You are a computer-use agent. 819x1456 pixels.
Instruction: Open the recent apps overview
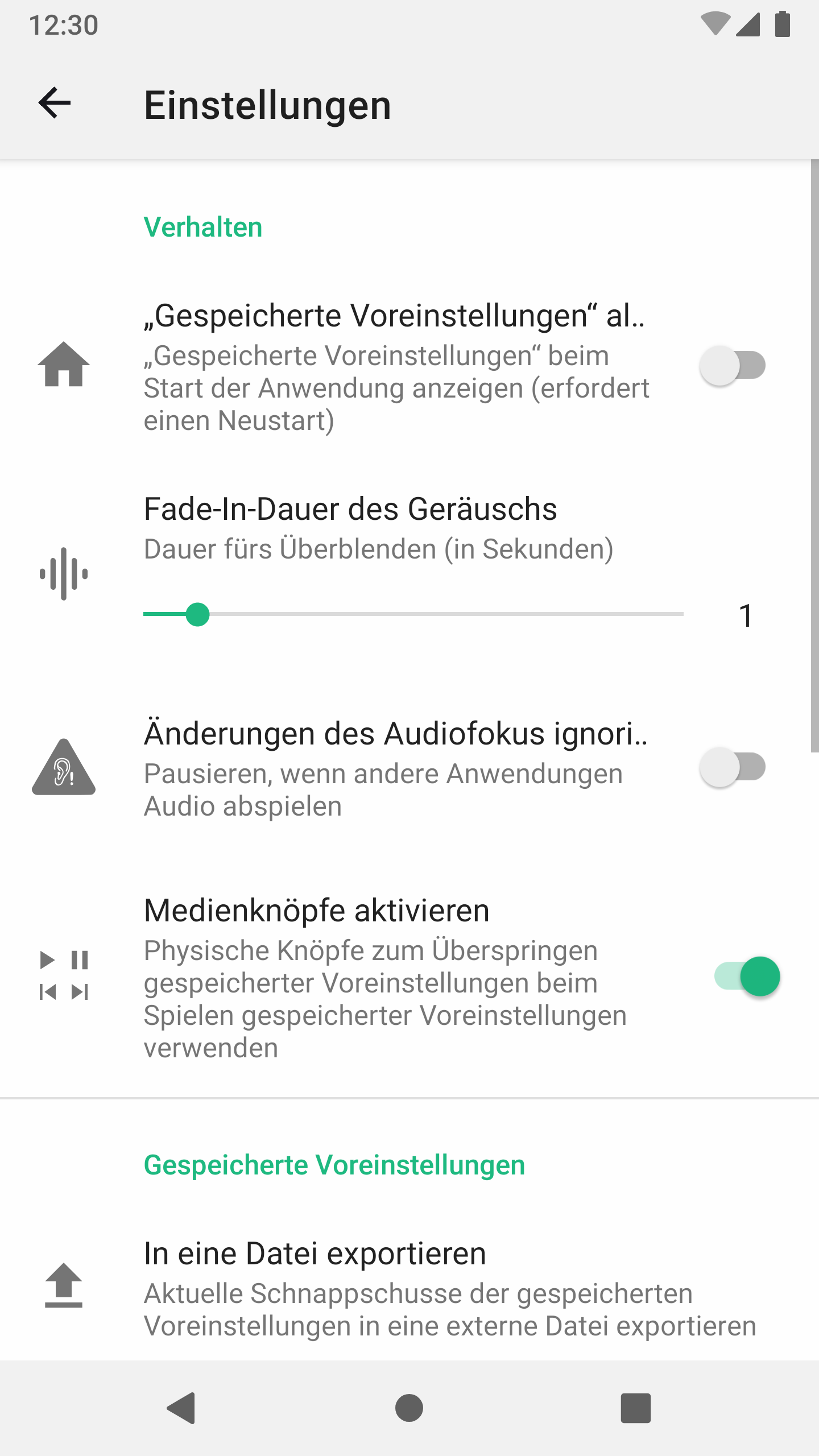coord(635,1408)
